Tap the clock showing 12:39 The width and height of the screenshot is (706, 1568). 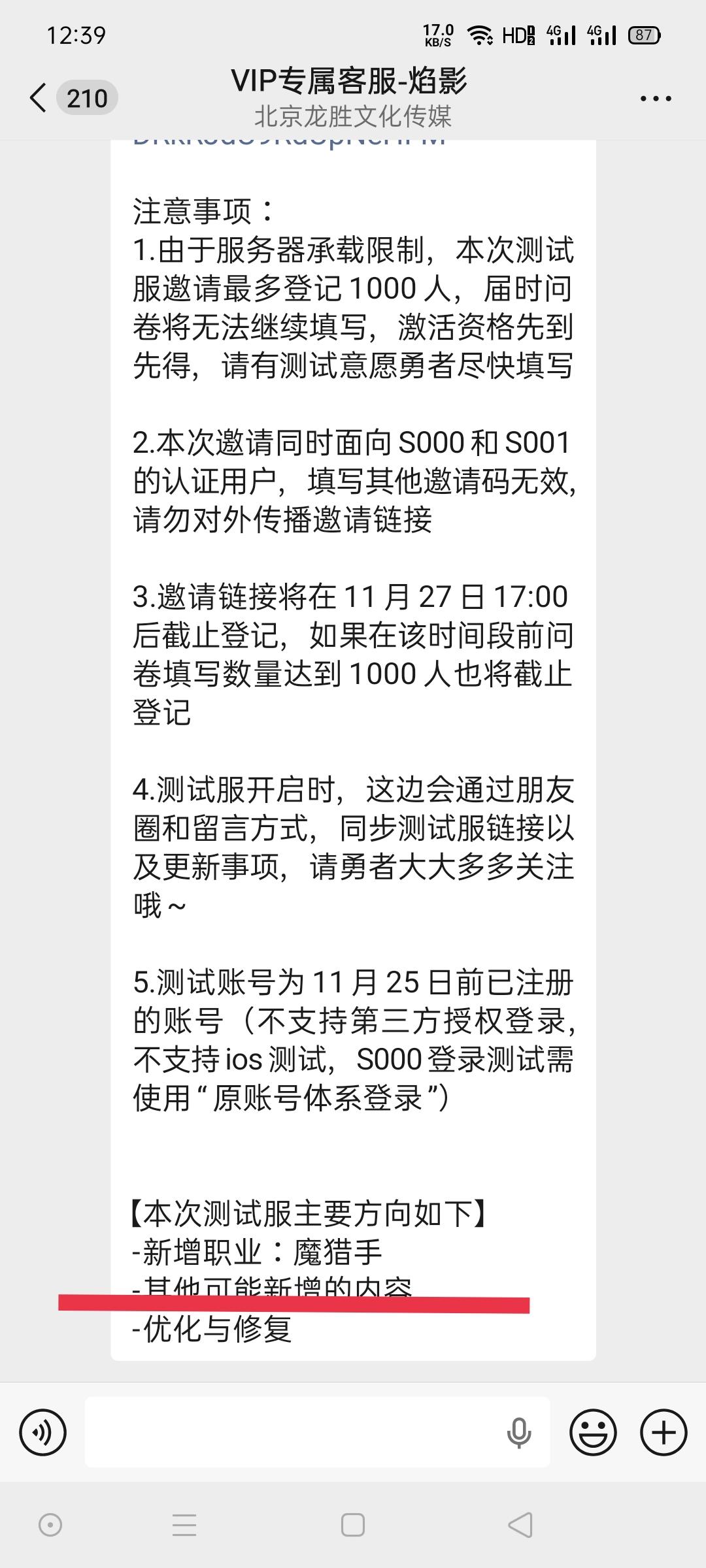[x=75, y=36]
